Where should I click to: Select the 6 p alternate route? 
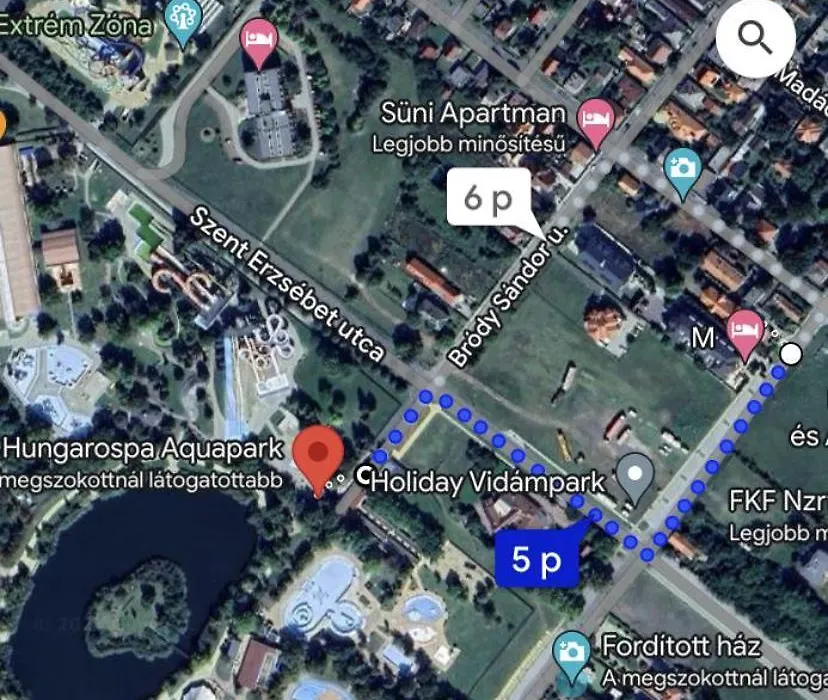point(487,199)
